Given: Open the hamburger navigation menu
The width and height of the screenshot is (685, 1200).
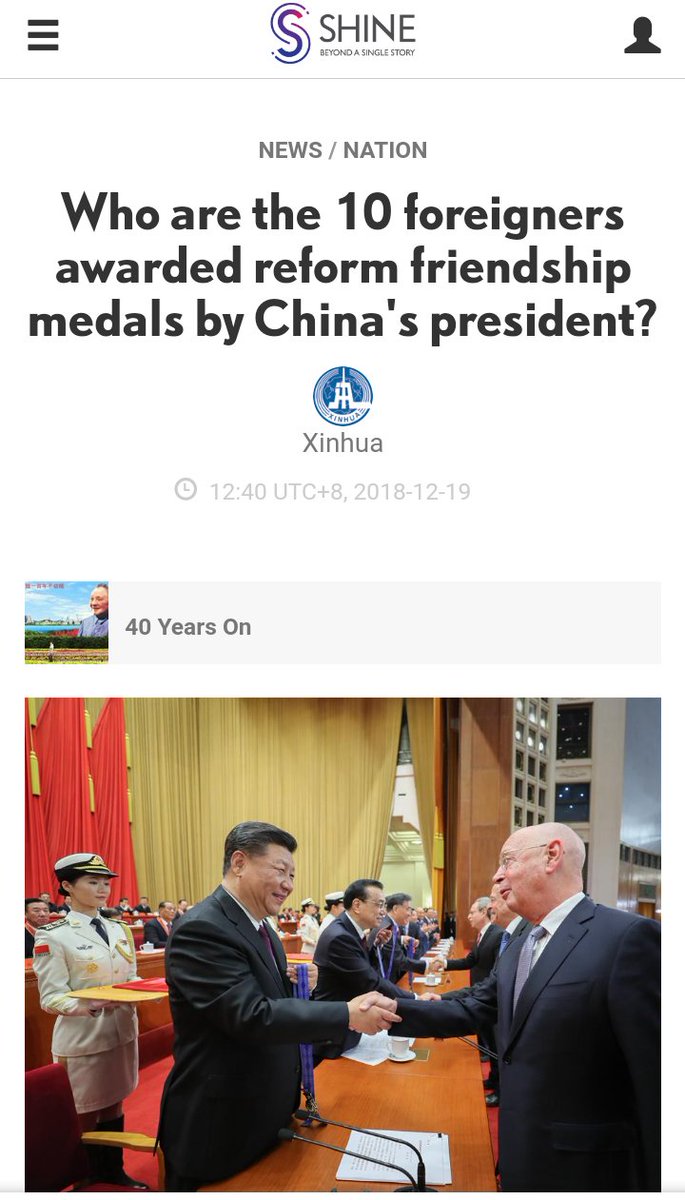Looking at the screenshot, I should point(43,35).
